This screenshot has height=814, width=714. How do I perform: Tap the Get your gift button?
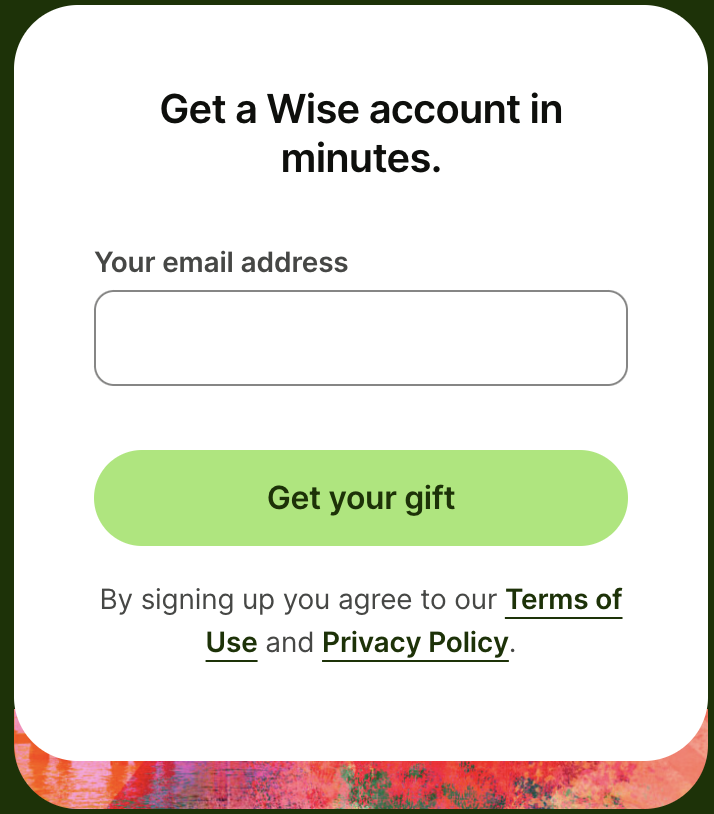click(x=360, y=498)
